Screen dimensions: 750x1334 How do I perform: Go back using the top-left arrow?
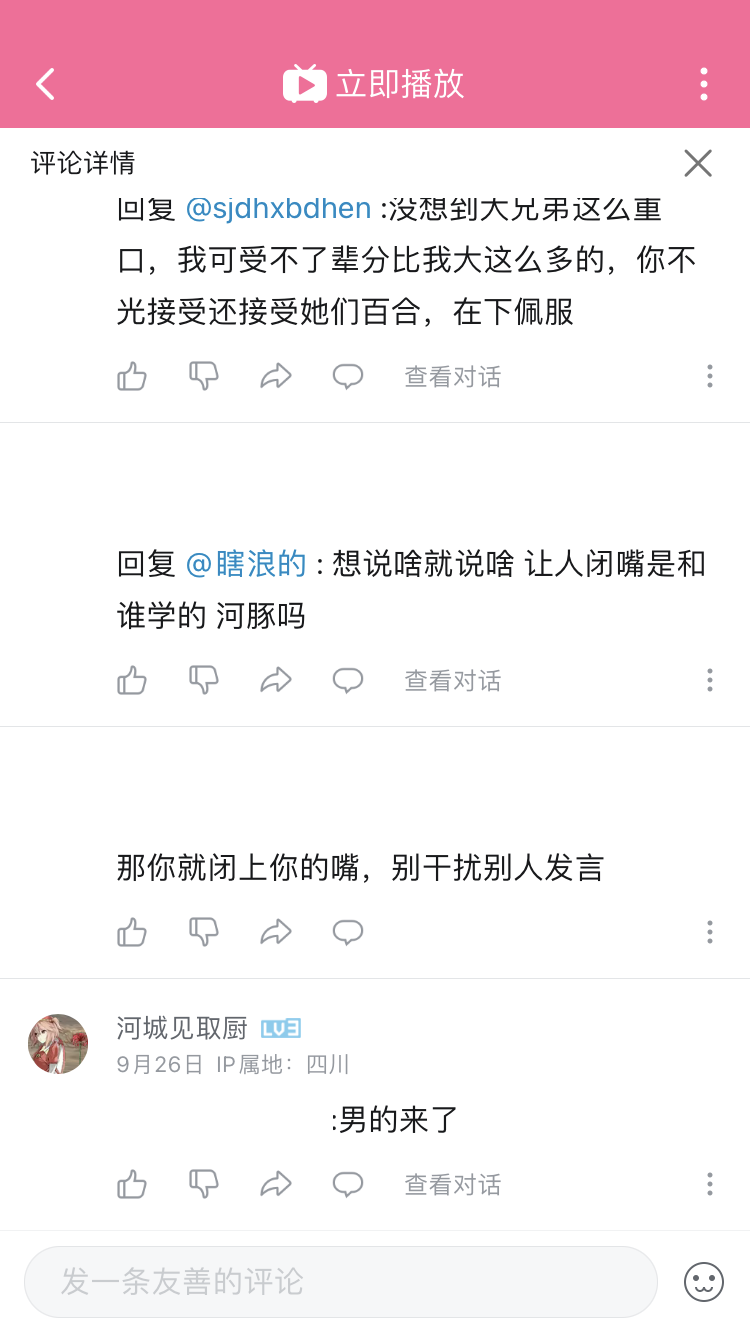point(45,84)
